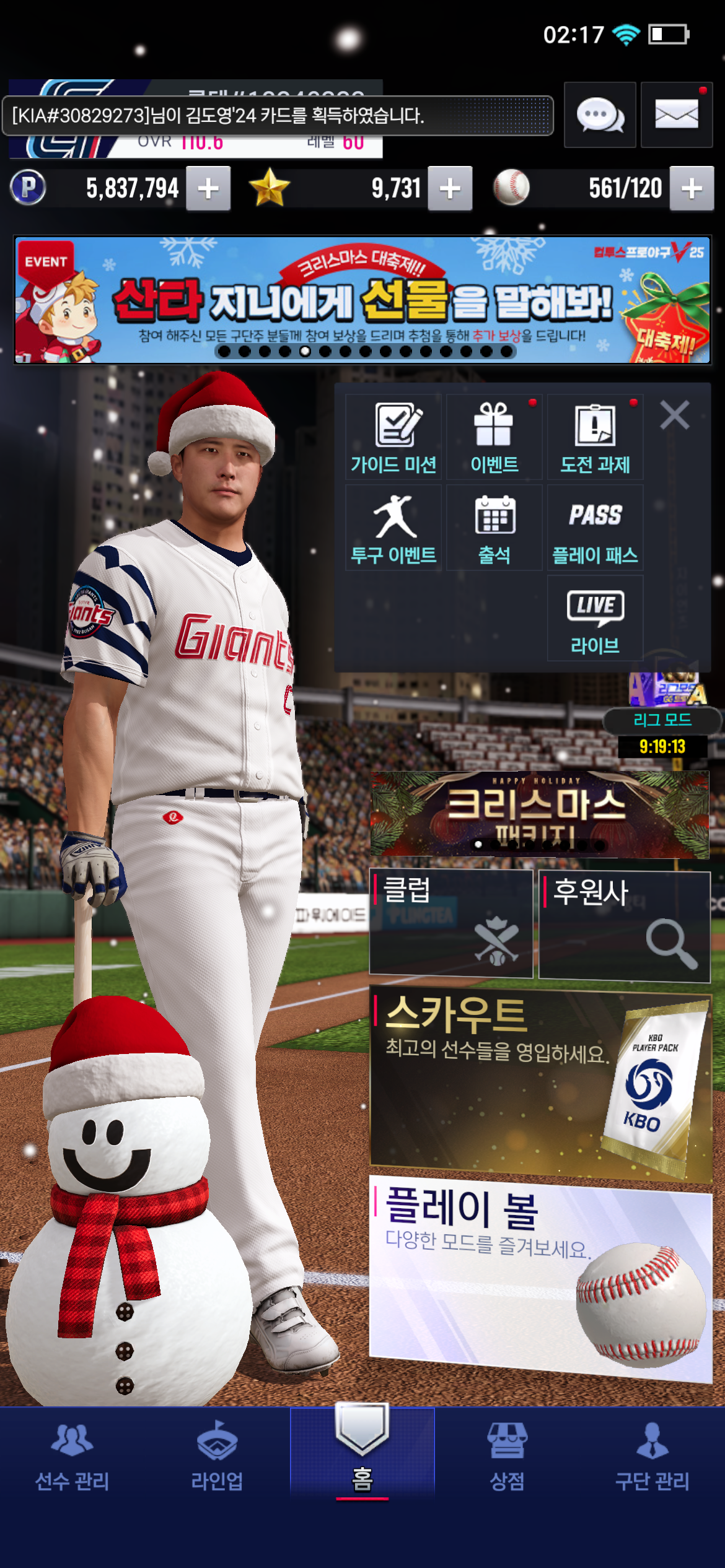The height and width of the screenshot is (1568, 725).
Task: Add more stars with the plus button
Action: pyautogui.click(x=450, y=188)
